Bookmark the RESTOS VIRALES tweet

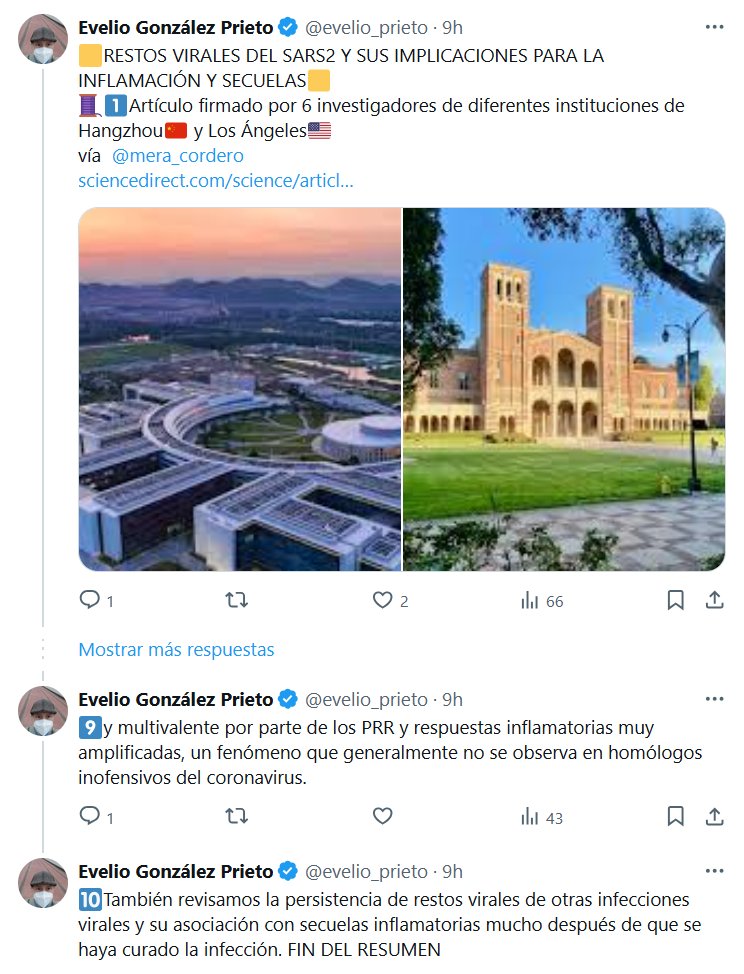(x=675, y=600)
